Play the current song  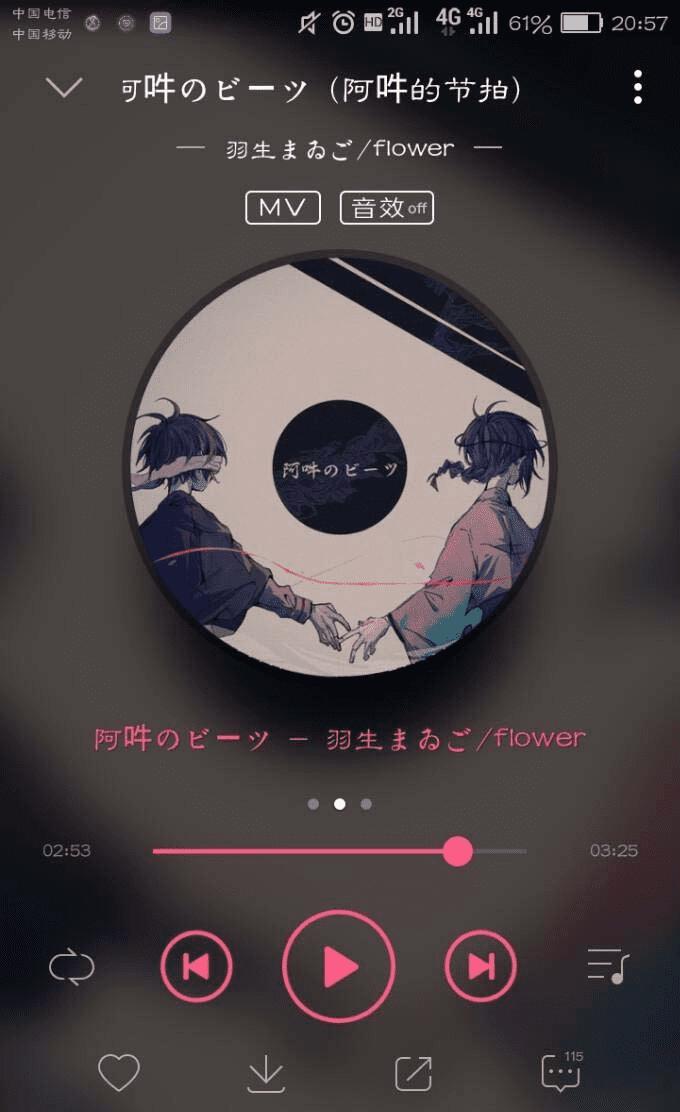339,966
